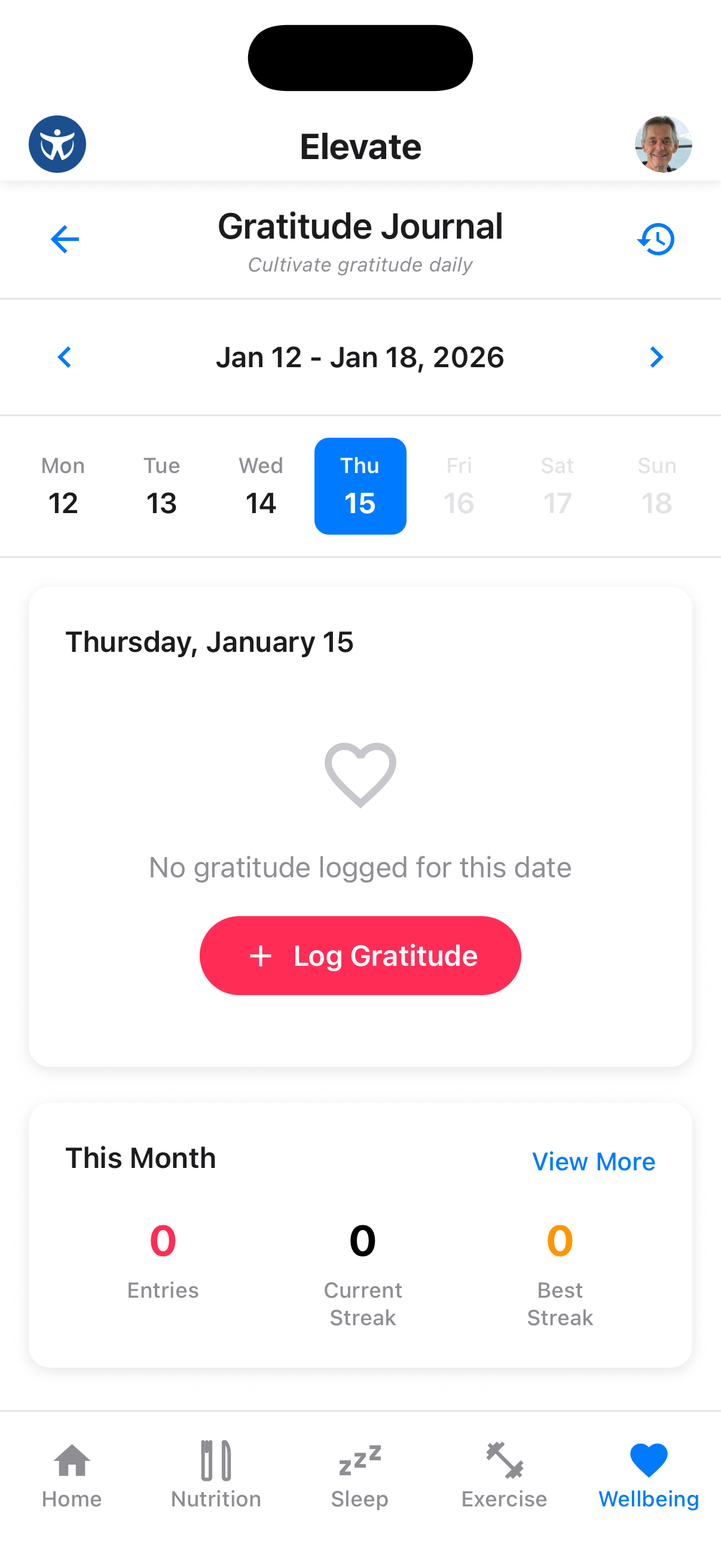Select Thursday 15 in the week strip
This screenshot has height=1568, width=721.
[360, 485]
